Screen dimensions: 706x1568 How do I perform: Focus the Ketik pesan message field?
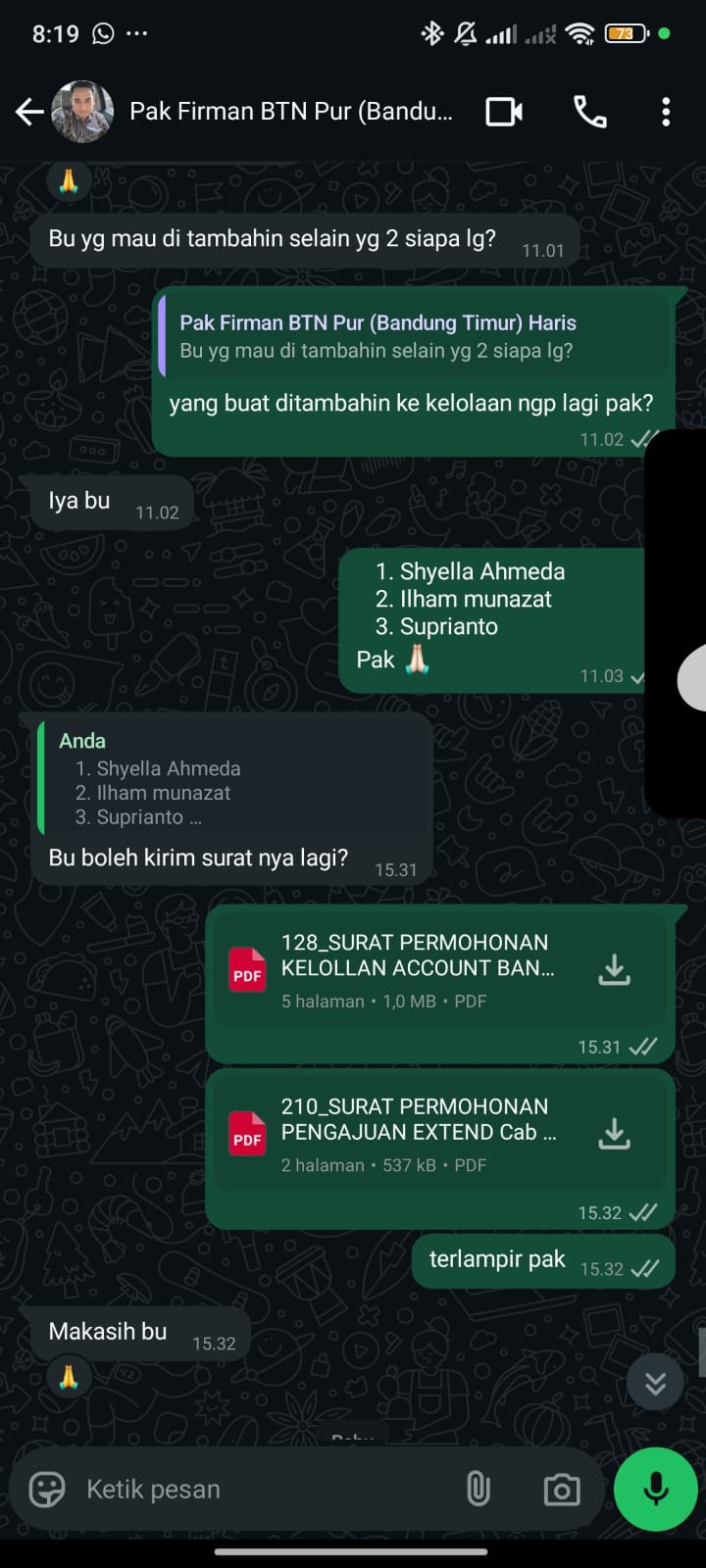click(255, 1490)
